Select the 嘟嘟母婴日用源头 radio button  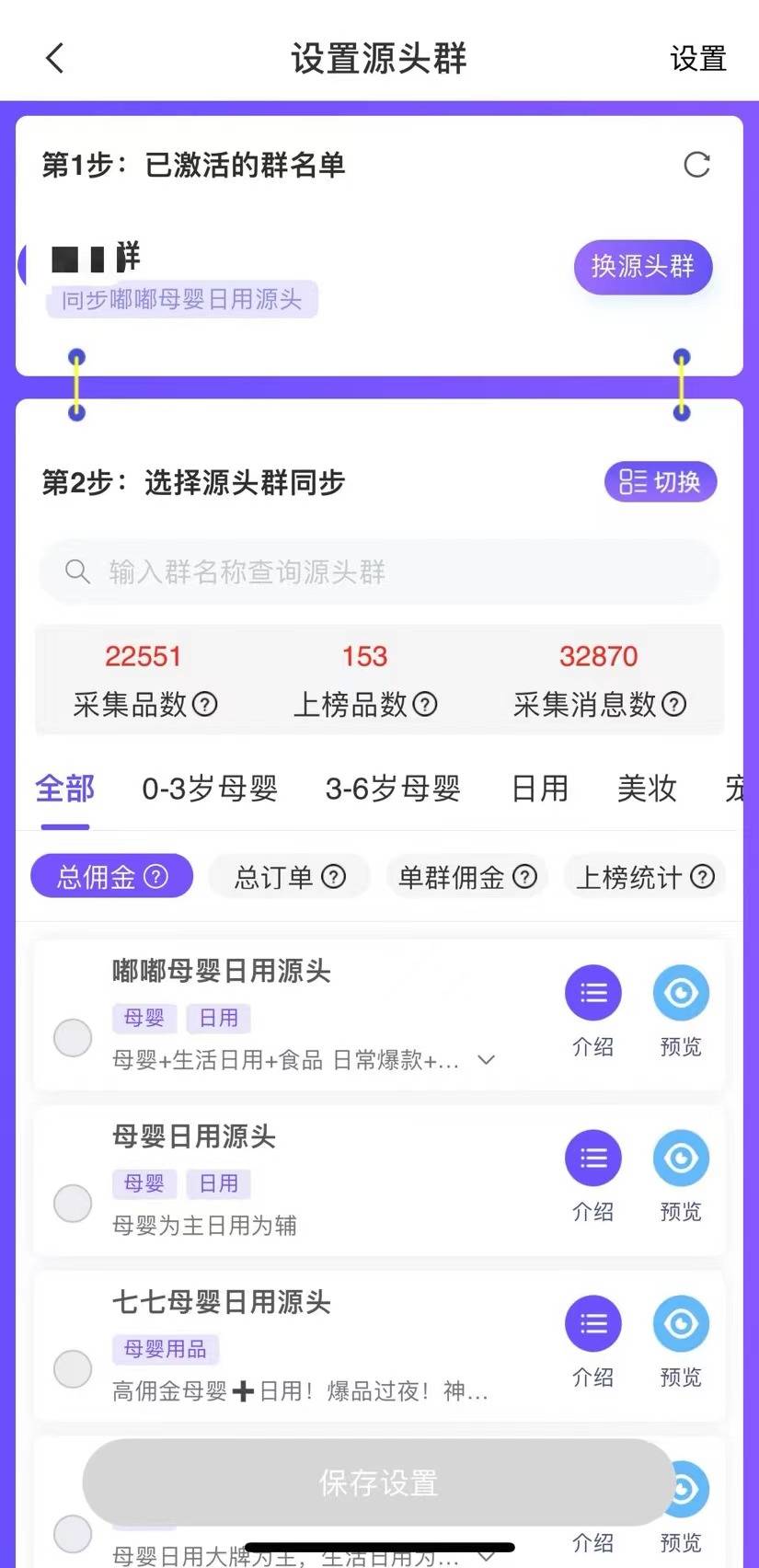point(73,1038)
